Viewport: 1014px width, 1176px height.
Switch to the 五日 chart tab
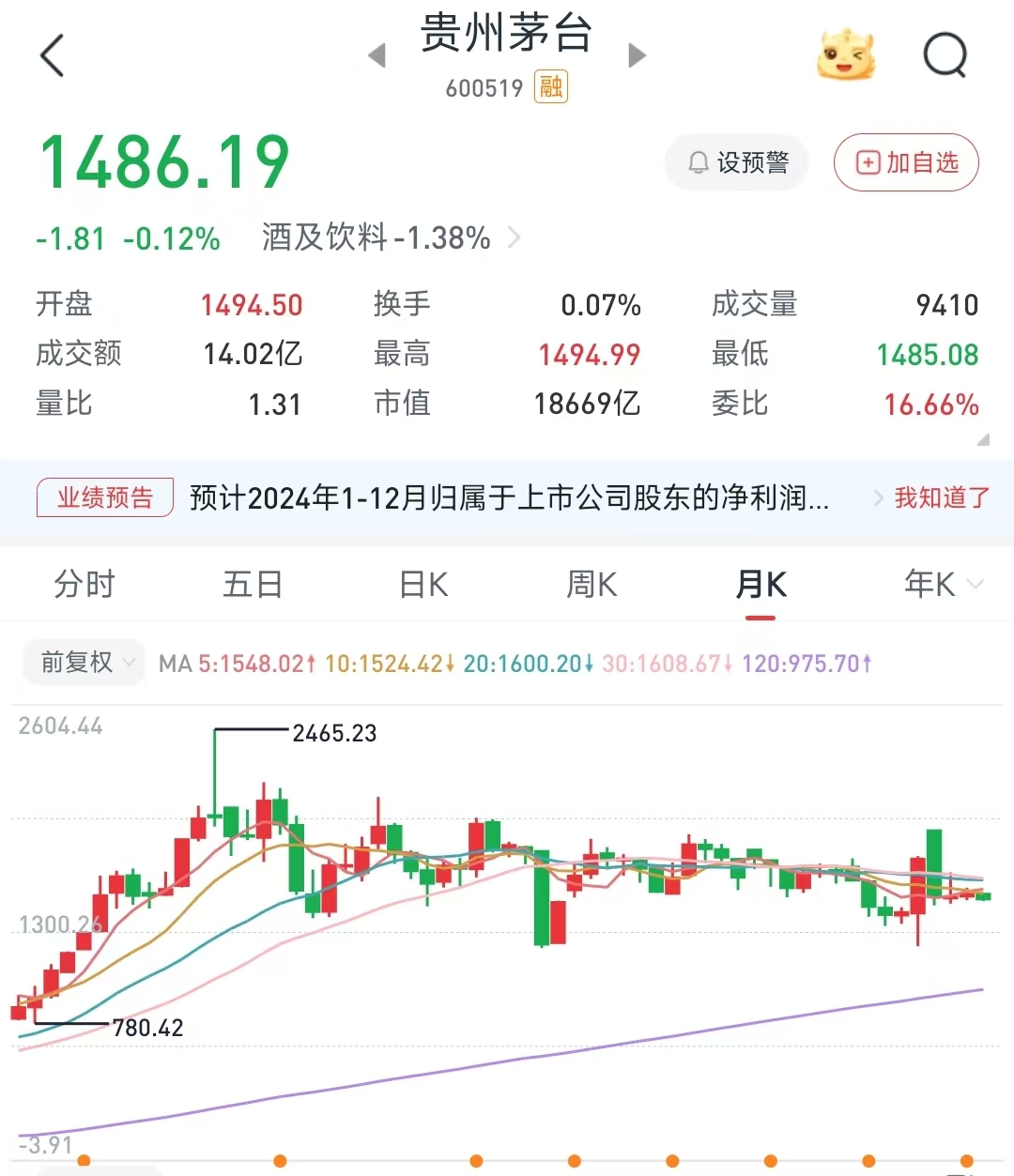click(x=253, y=584)
